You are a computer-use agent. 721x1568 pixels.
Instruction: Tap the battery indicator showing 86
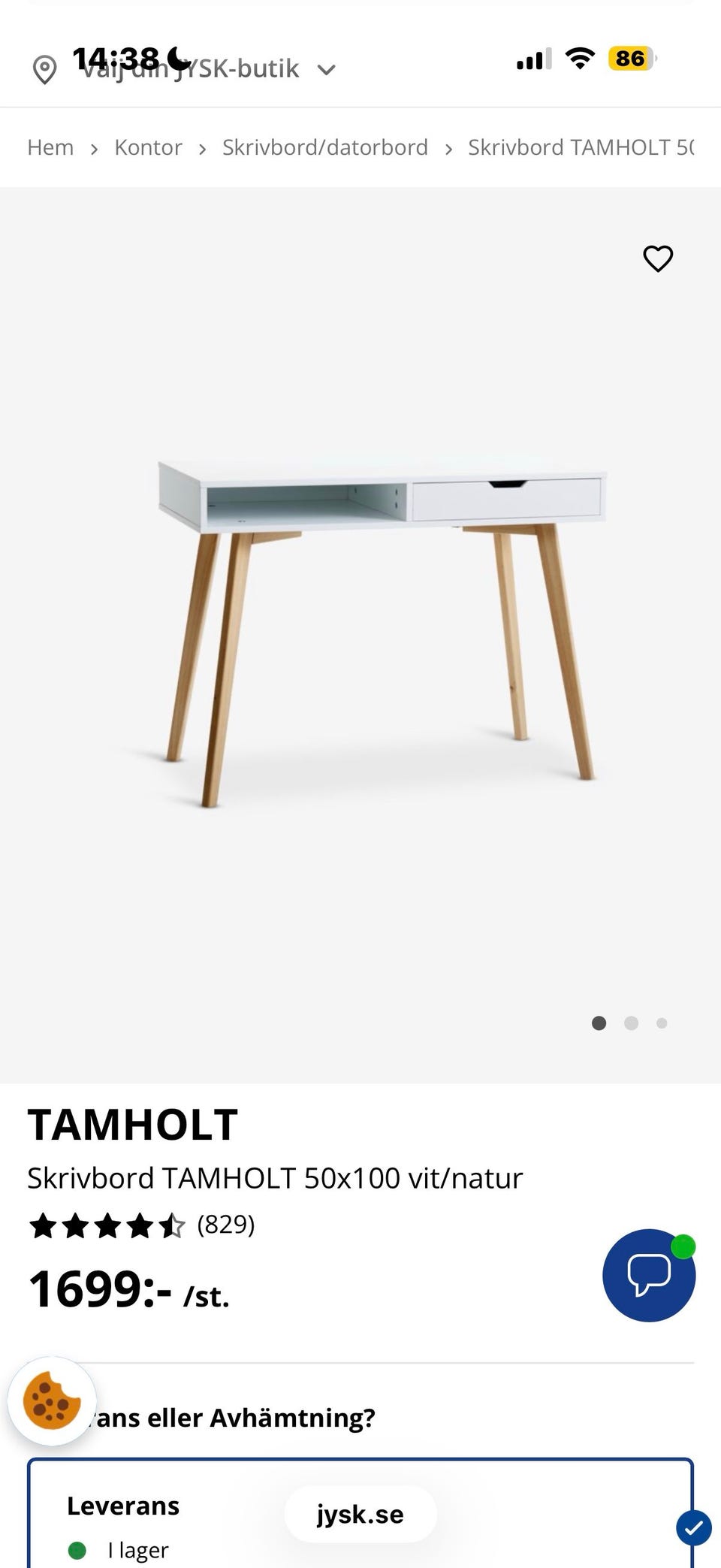tap(631, 58)
